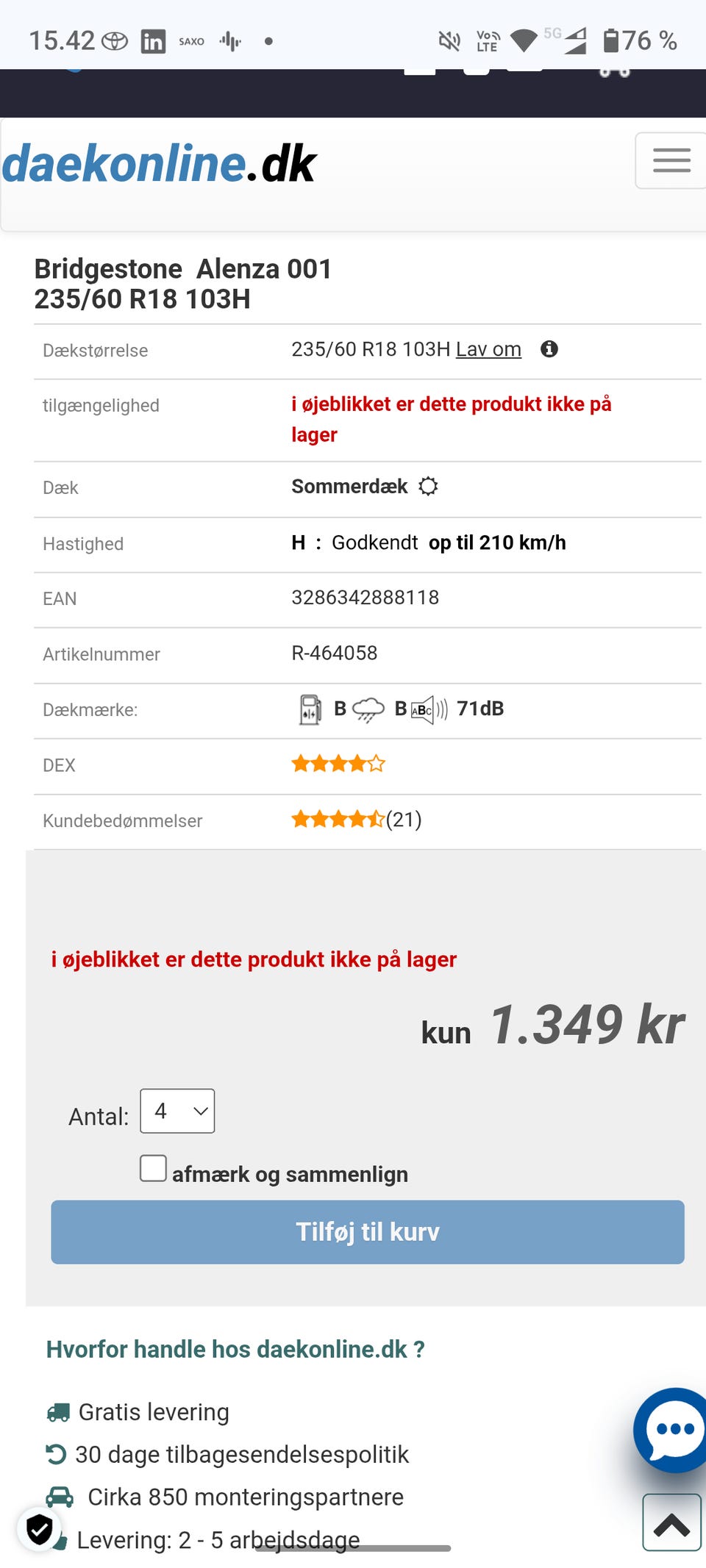Open the Antal quantity dropdown
Image resolution: width=706 pixels, height=1568 pixels.
click(x=177, y=1111)
